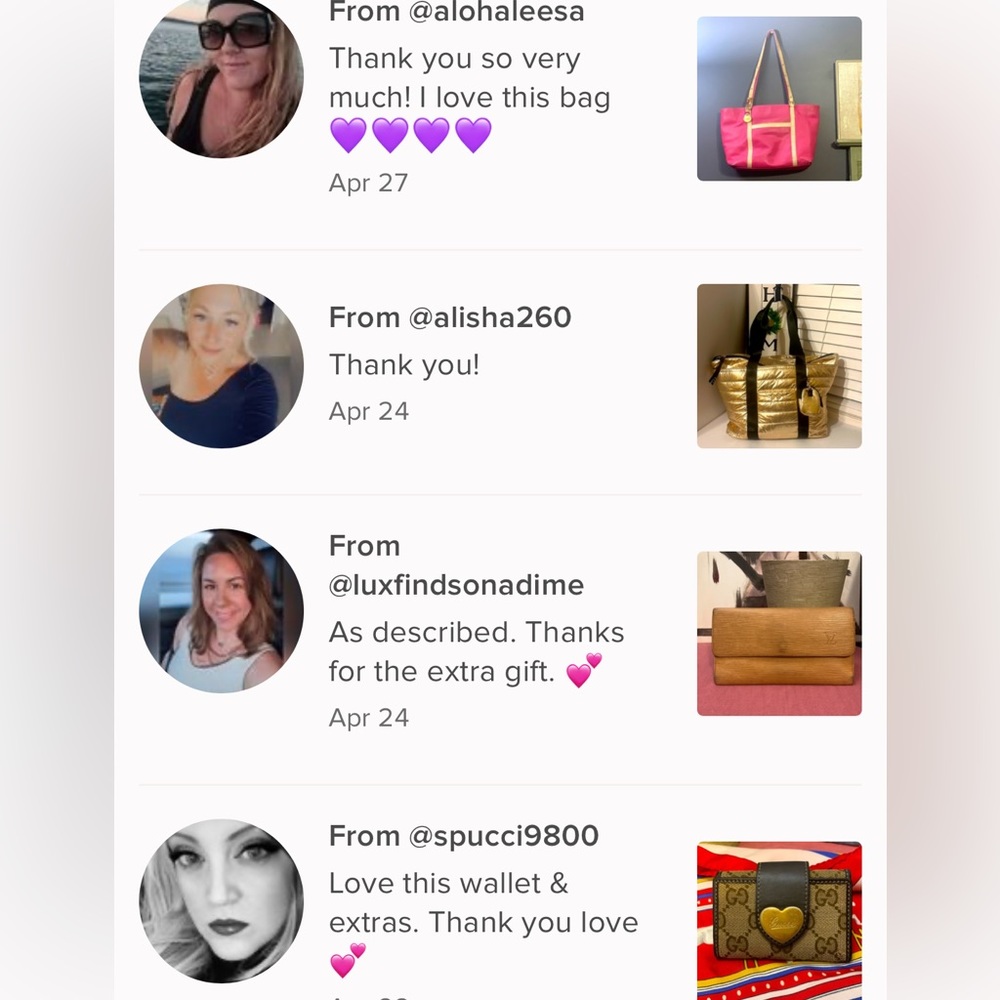The image size is (1000, 1000).
Task: View luxfindsonadime's profile avatar
Action: pyautogui.click(x=221, y=611)
